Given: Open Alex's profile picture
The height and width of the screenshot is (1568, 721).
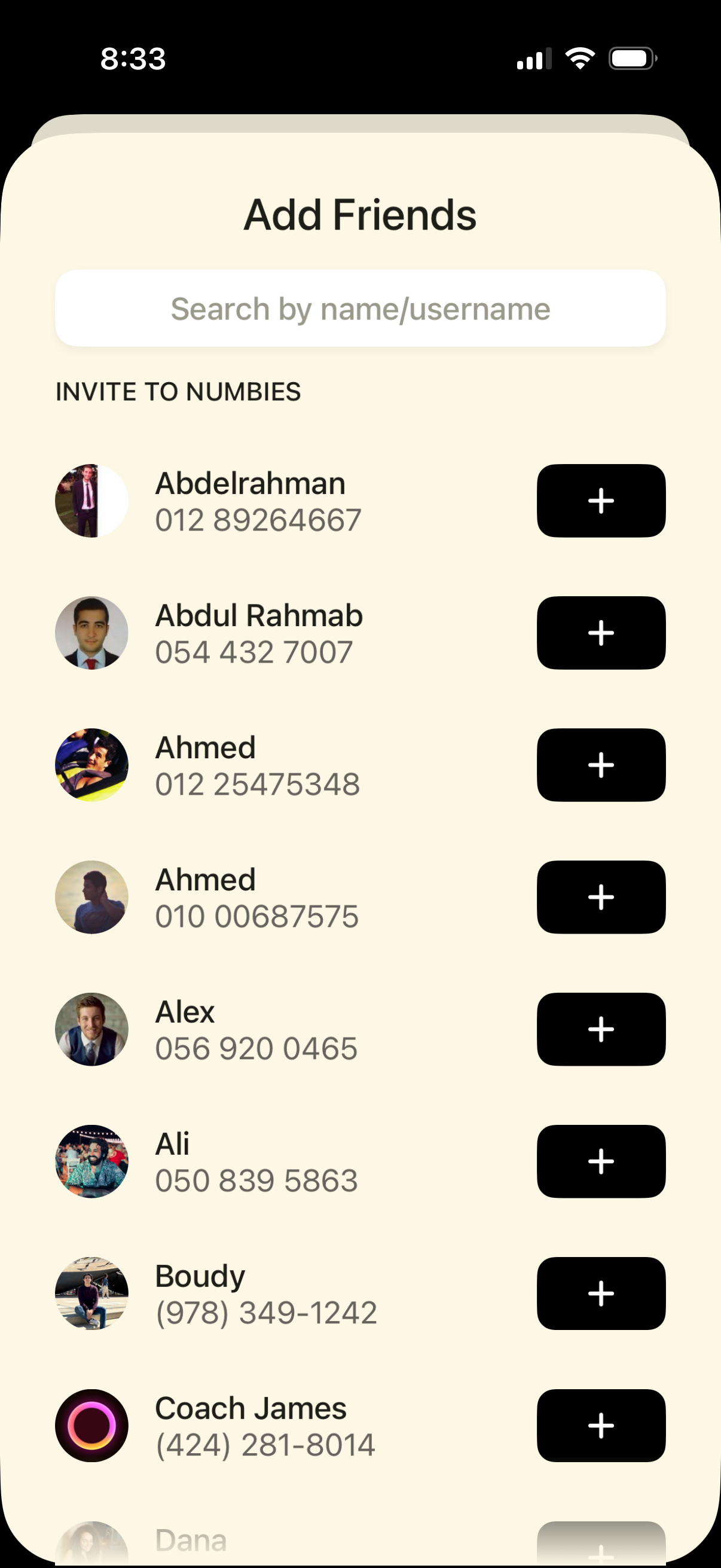Looking at the screenshot, I should click(92, 1029).
